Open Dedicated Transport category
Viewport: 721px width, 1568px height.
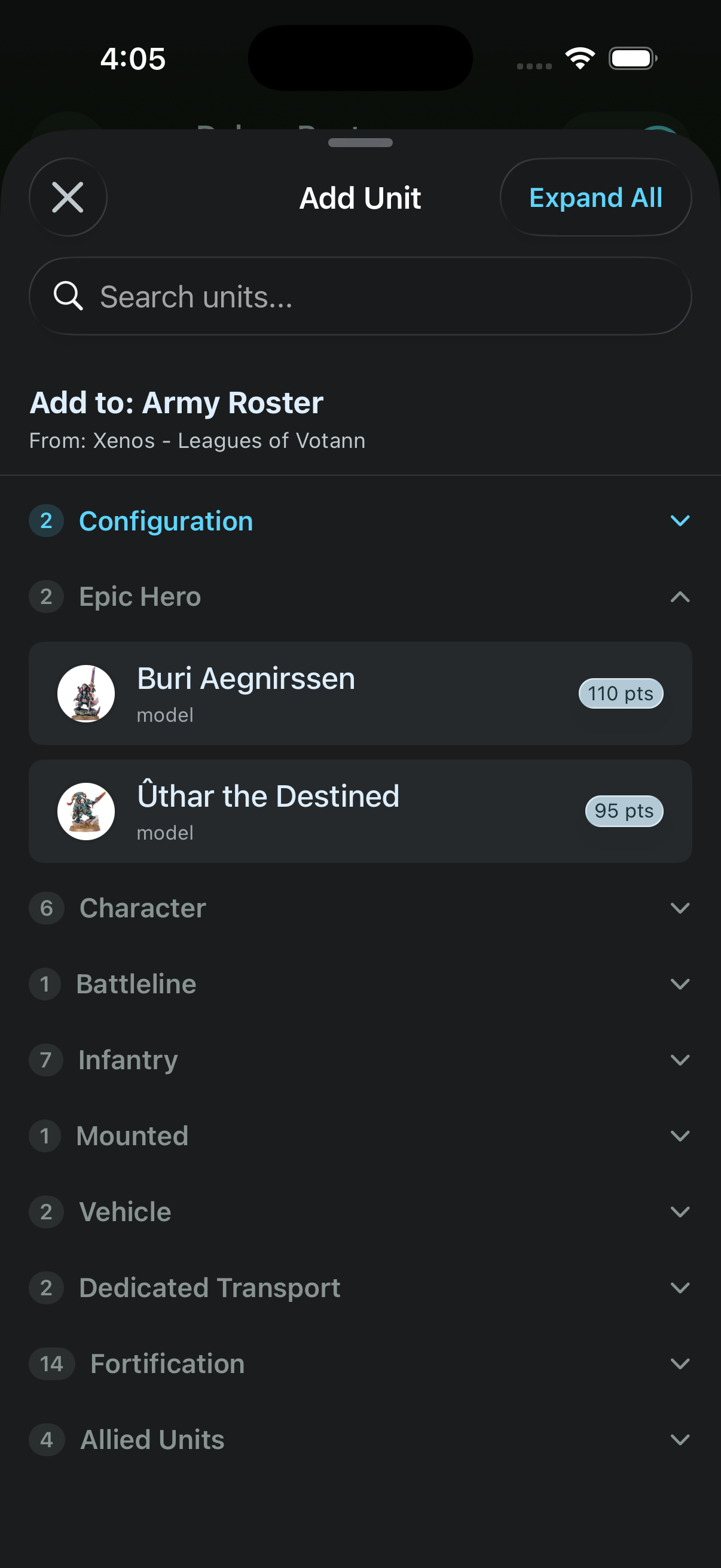point(360,1288)
